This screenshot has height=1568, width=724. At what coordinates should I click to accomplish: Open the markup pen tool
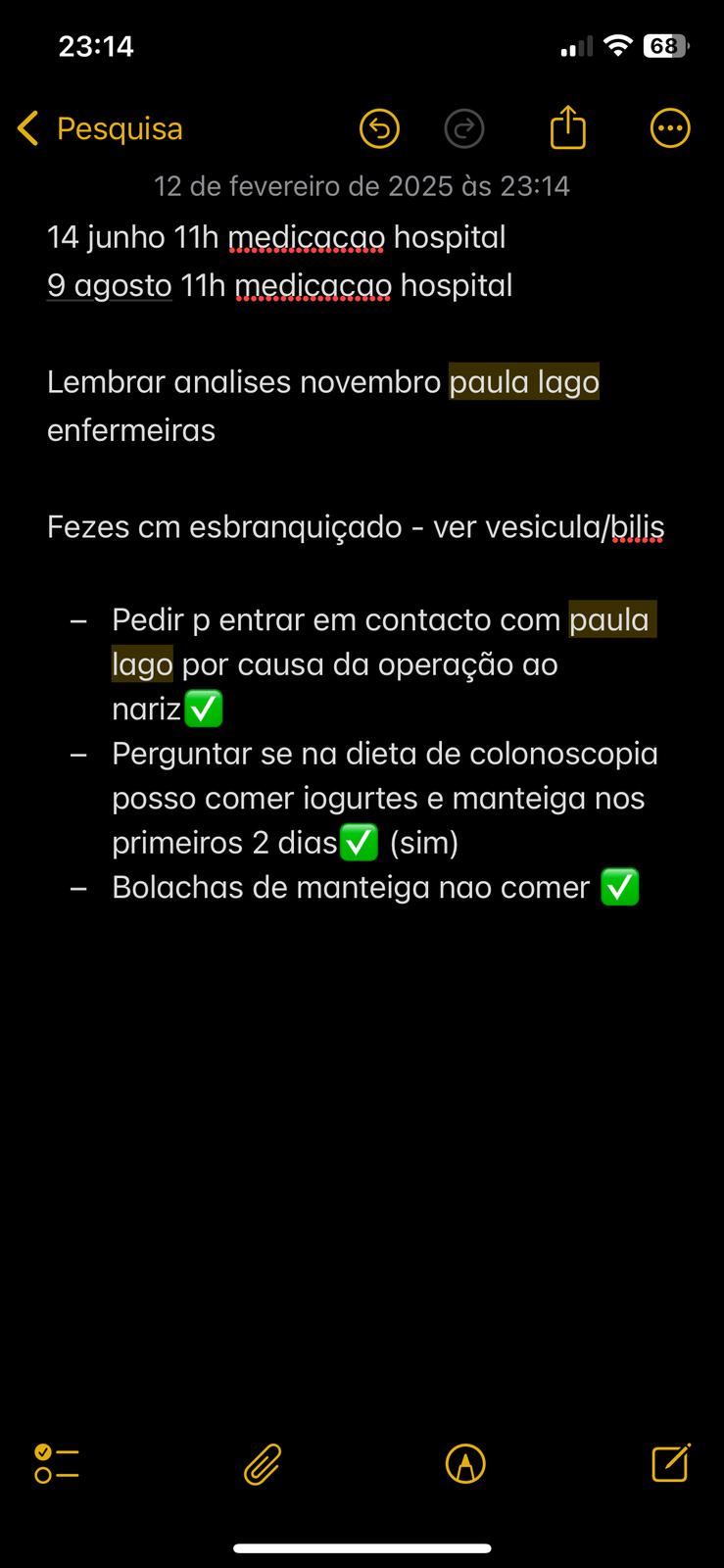click(x=465, y=1464)
